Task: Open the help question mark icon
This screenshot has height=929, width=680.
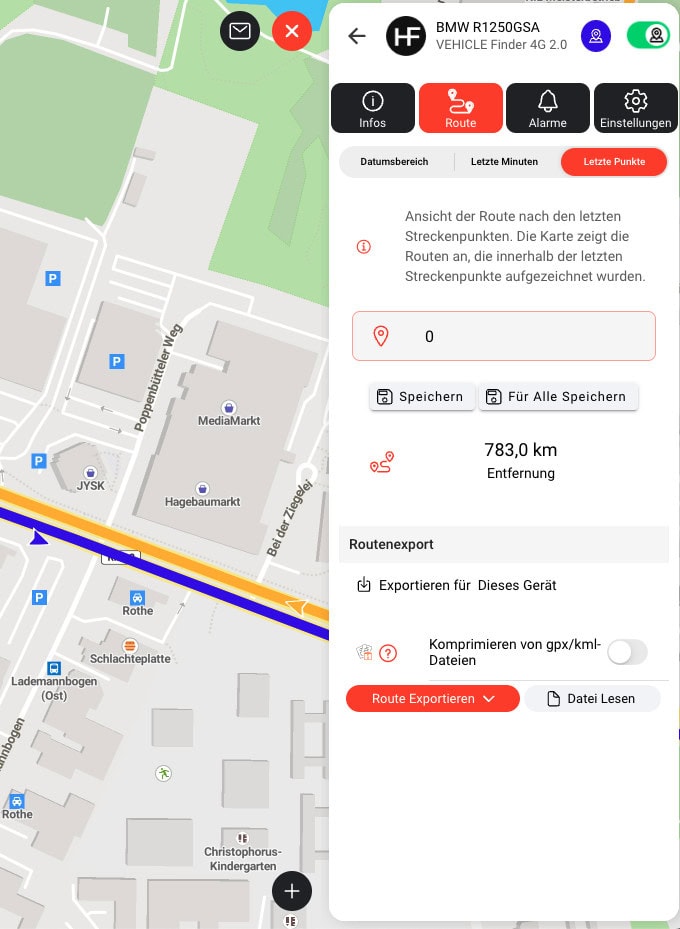Action: [x=388, y=653]
